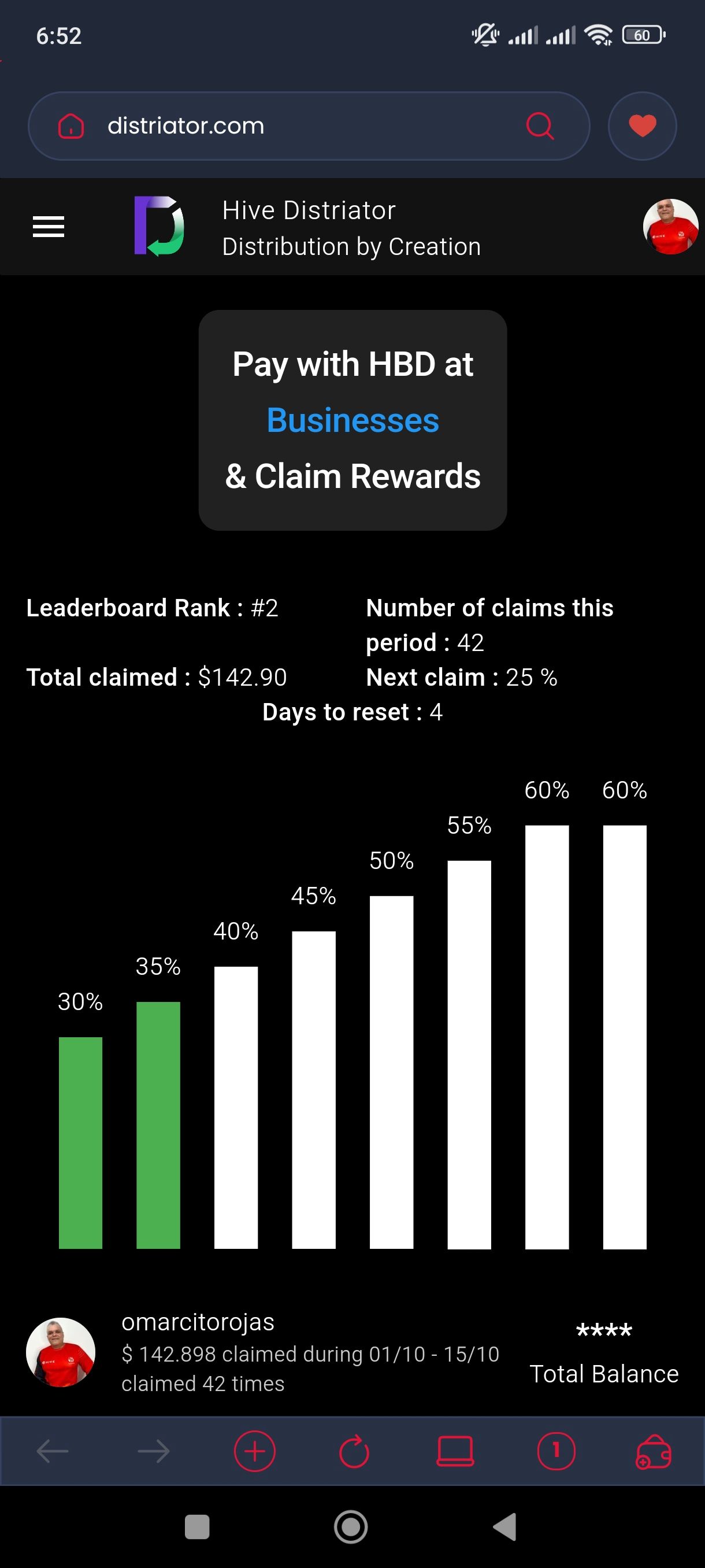The height and width of the screenshot is (1568, 705).
Task: Switch to desktop site mode
Action: (455, 1451)
